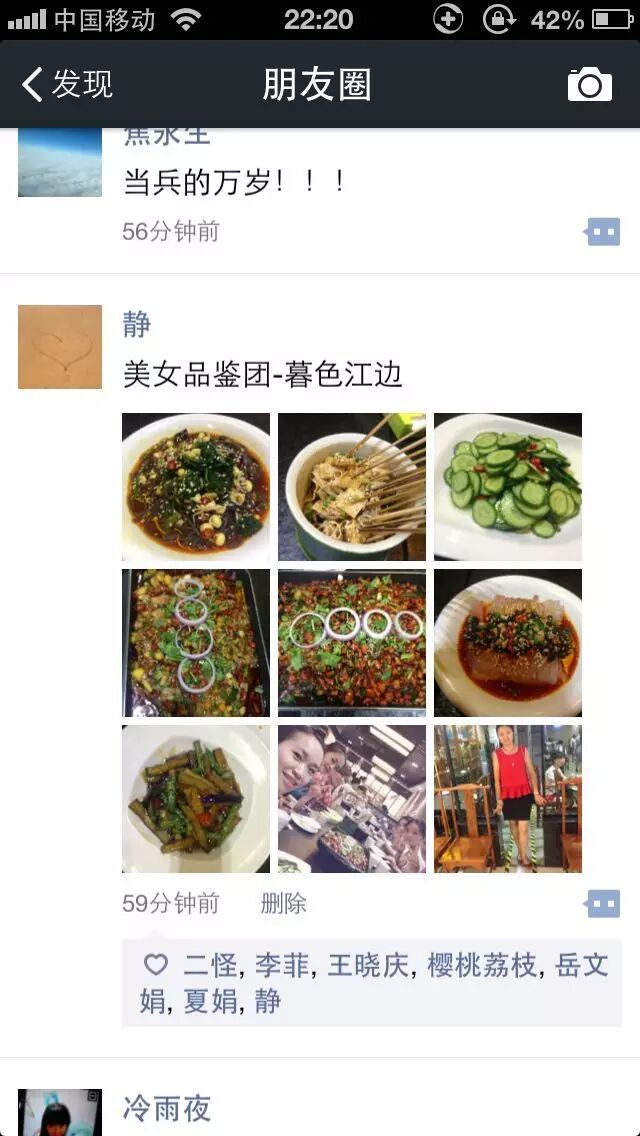View 静's heart-in-sand avatar
This screenshot has width=640, height=1136.
click(x=60, y=347)
